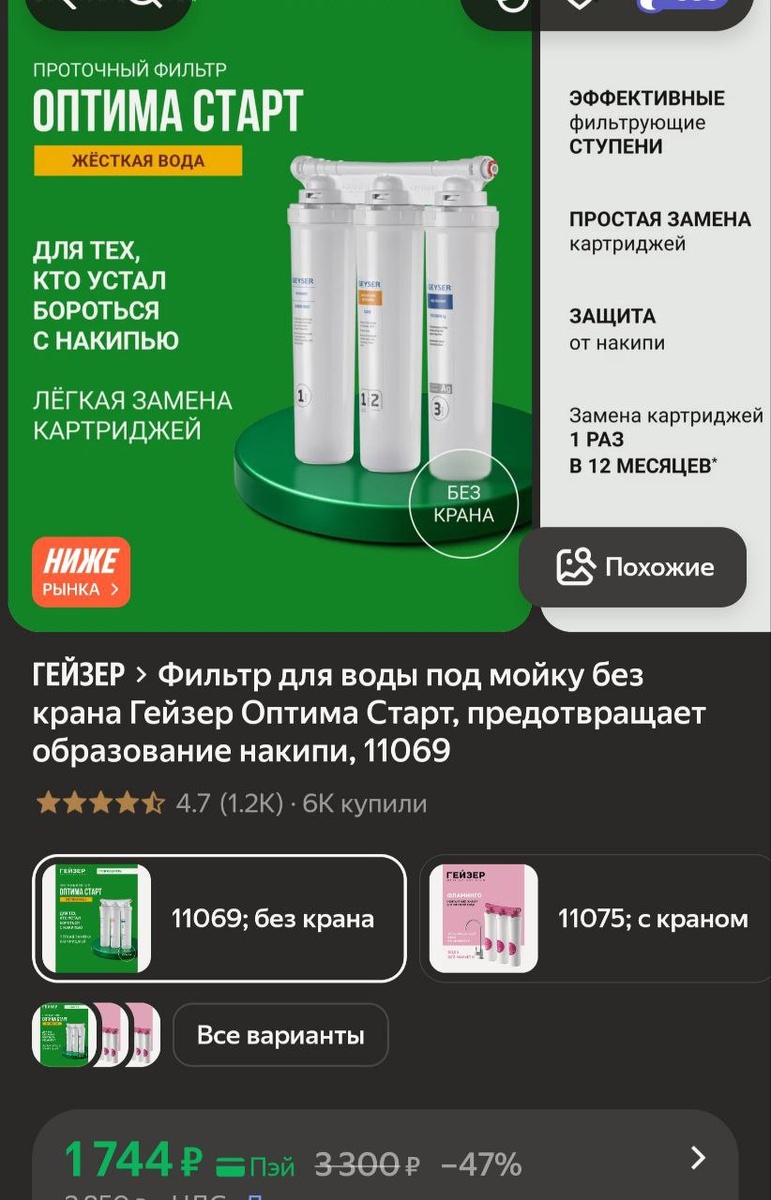The width and height of the screenshot is (771, 1200).
Task: Open the ГЕЙЗЕР brand page
Action: [x=79, y=675]
